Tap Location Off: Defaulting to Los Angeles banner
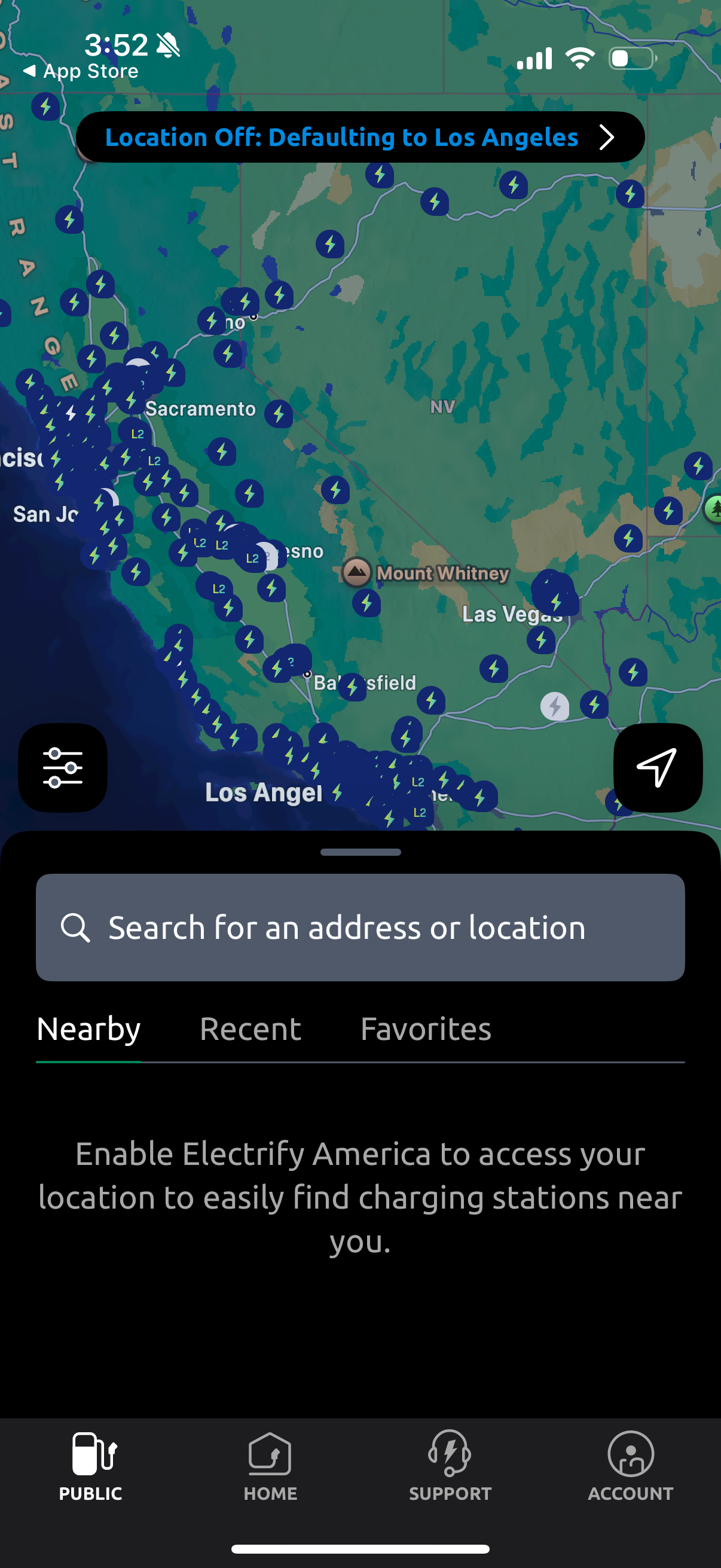721x1568 pixels. pyautogui.click(x=342, y=138)
